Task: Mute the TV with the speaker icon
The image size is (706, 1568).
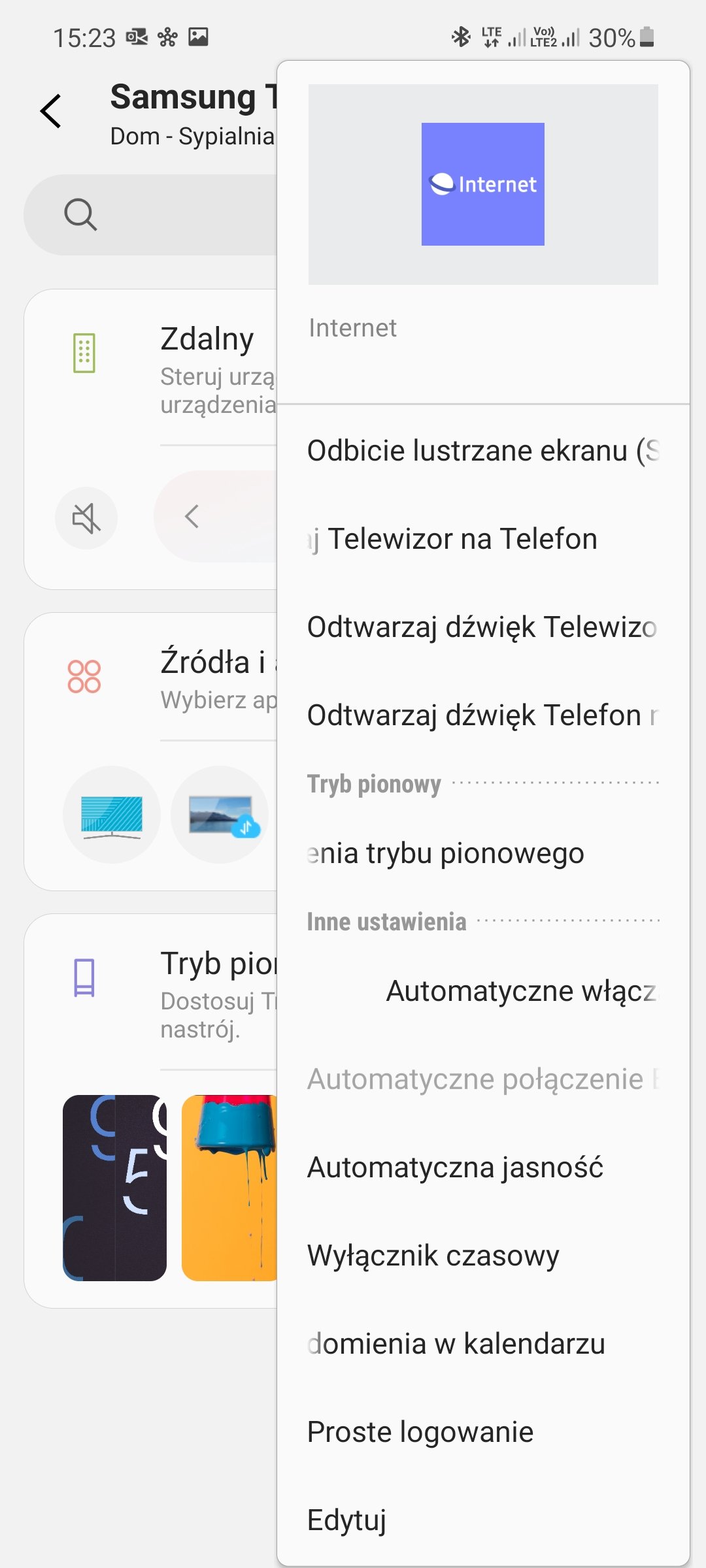Action: pyautogui.click(x=86, y=518)
